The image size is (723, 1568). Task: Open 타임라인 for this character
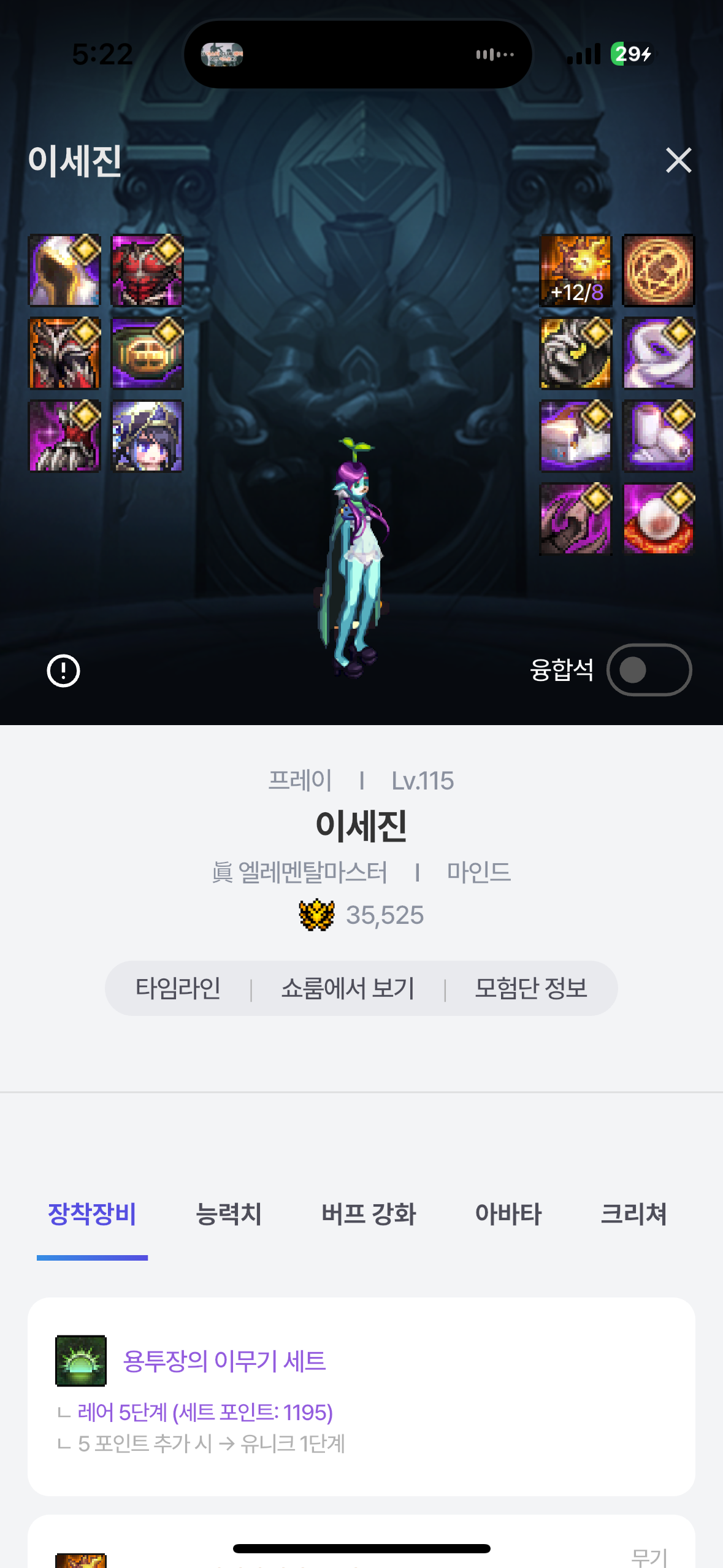[x=178, y=988]
